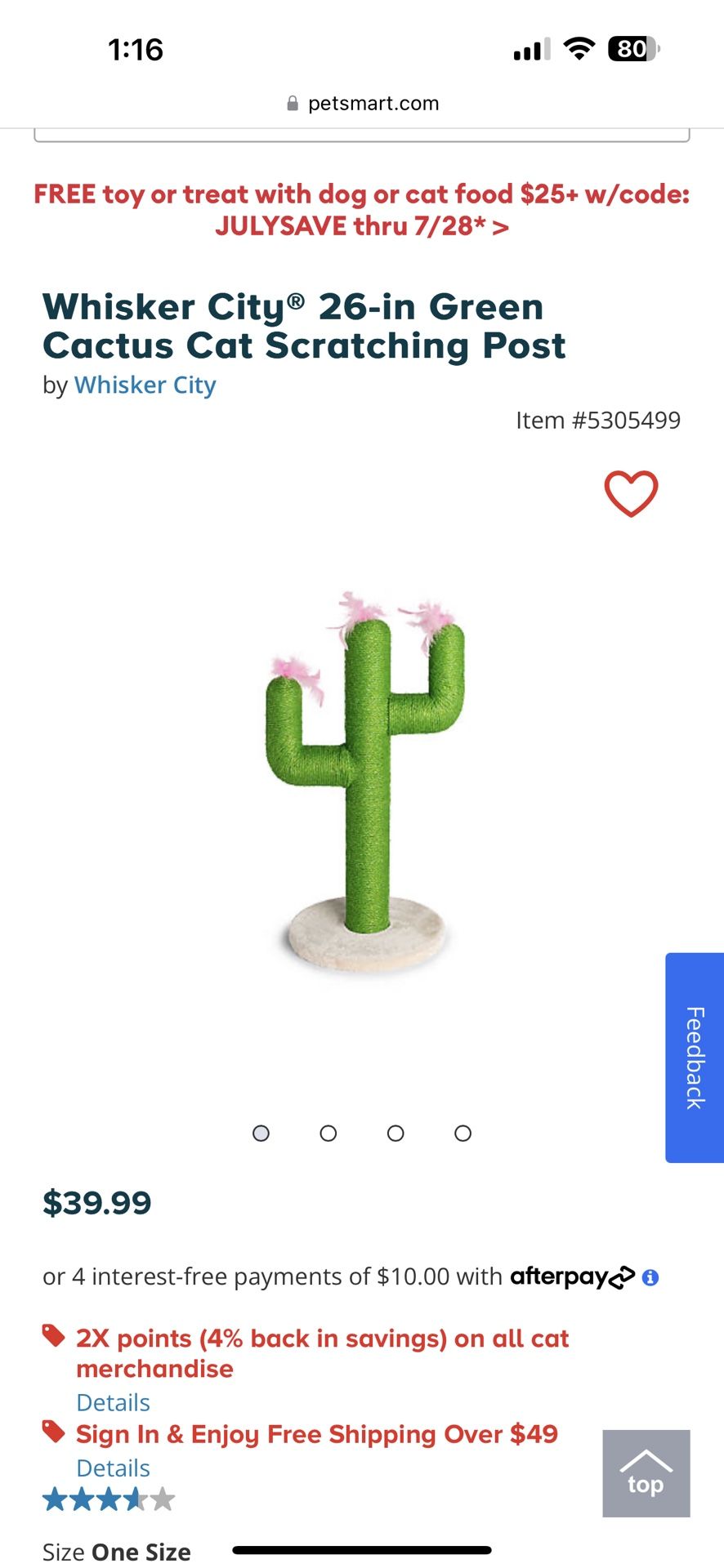The image size is (724, 1568).
Task: Tap the petsmart.com address bar
Action: [362, 103]
